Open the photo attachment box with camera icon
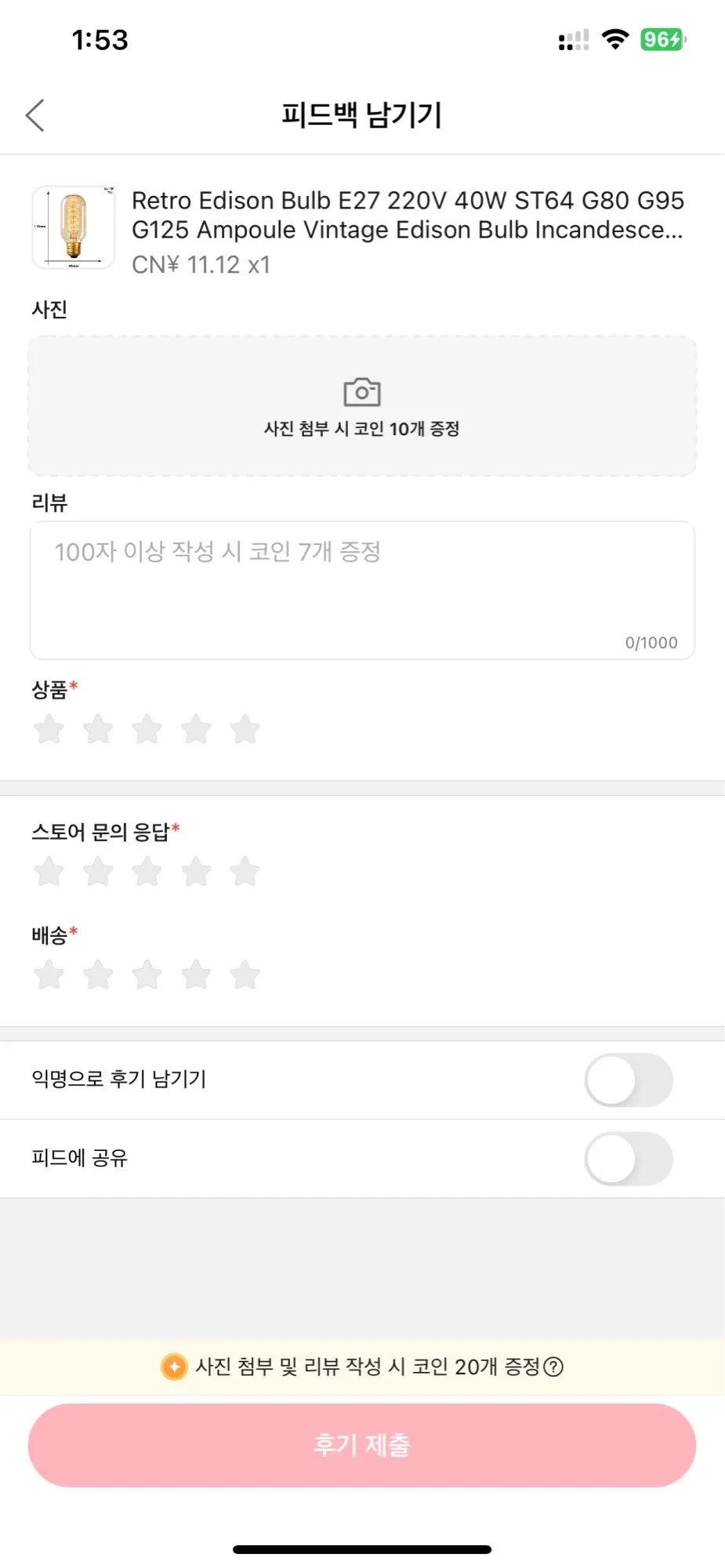Viewport: 725px width, 1568px height. pos(361,405)
